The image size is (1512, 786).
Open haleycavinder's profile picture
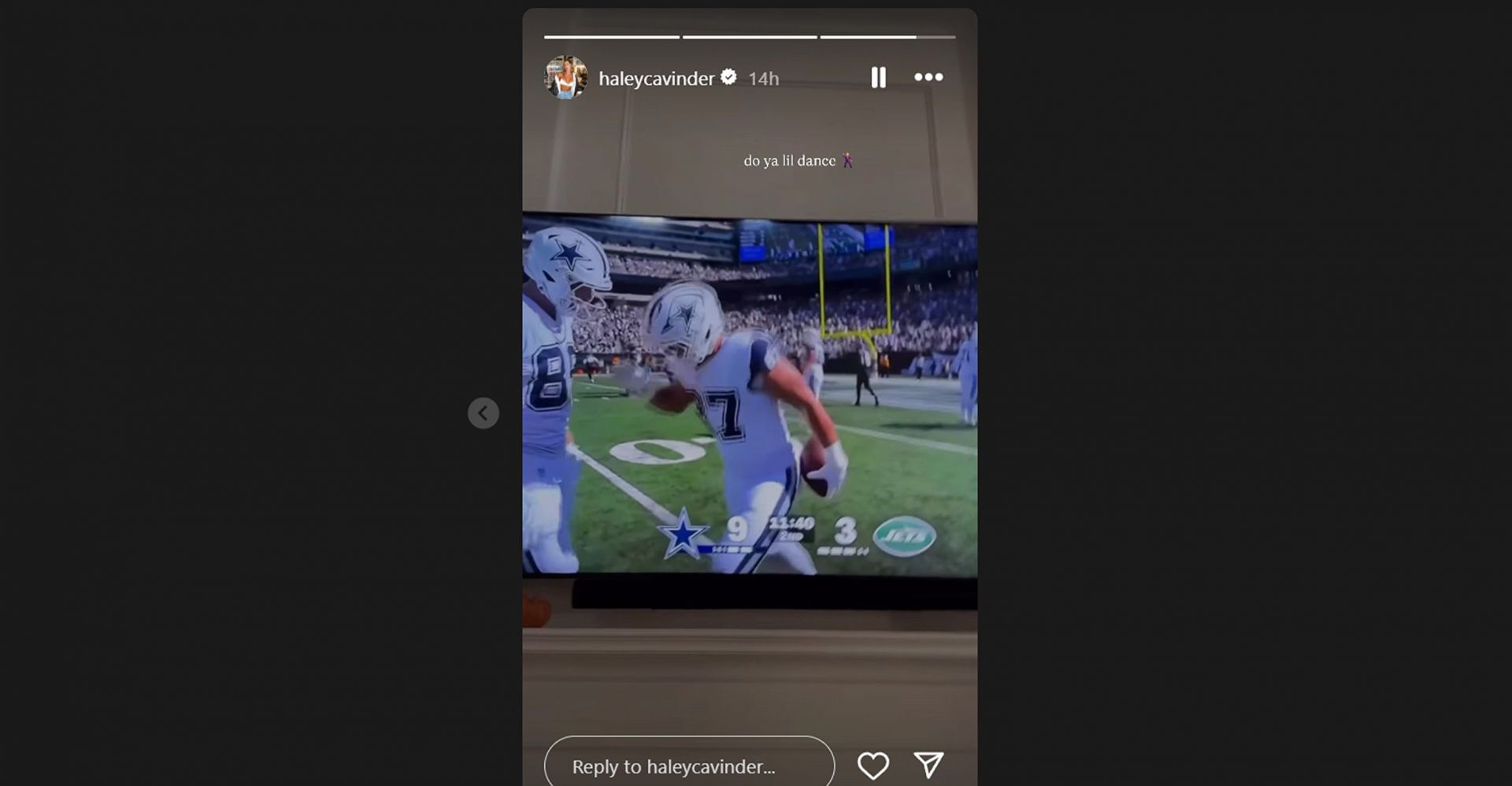tap(565, 77)
